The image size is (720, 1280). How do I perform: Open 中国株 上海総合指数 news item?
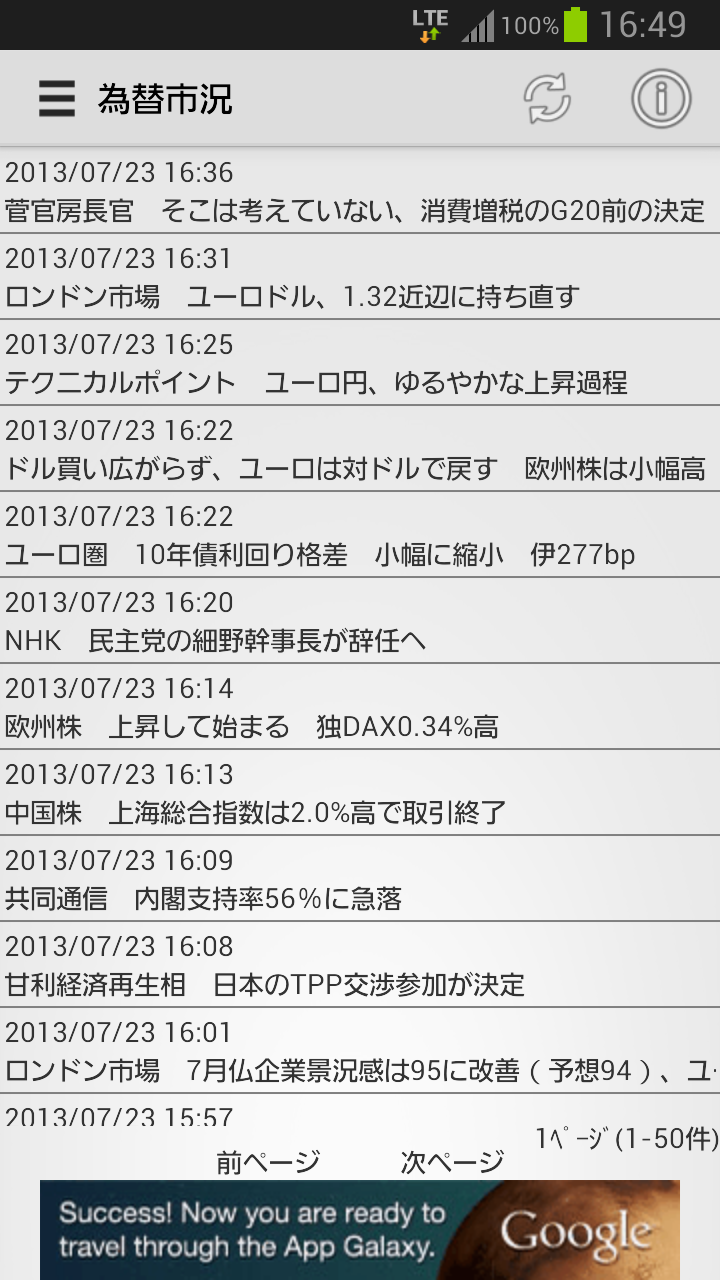pyautogui.click(x=360, y=793)
